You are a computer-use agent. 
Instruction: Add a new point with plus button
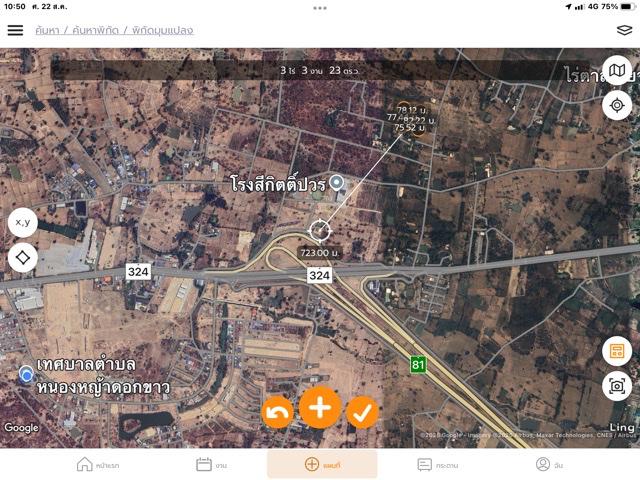pos(320,408)
